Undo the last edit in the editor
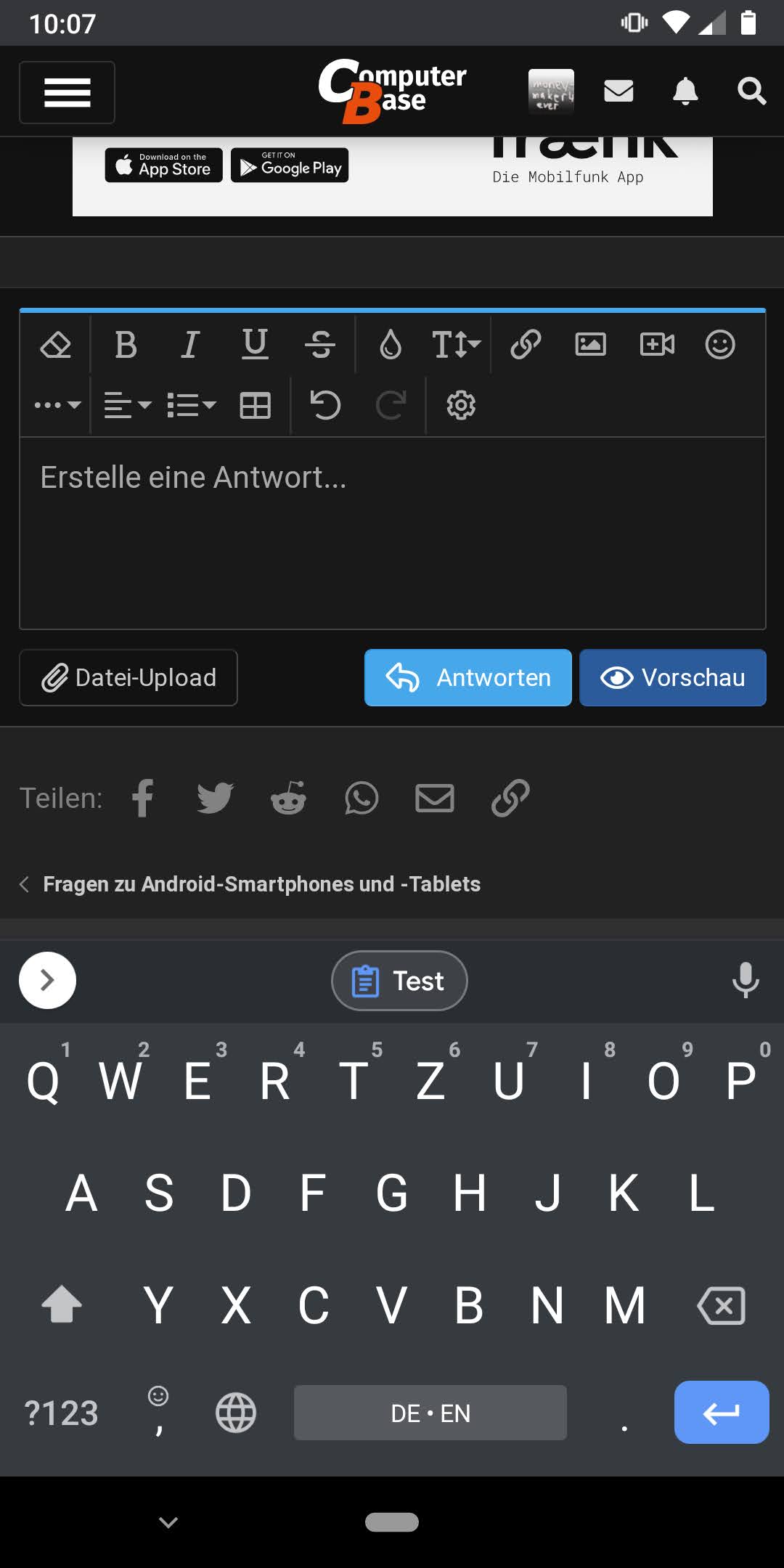Viewport: 784px width, 1568px height. [x=325, y=405]
